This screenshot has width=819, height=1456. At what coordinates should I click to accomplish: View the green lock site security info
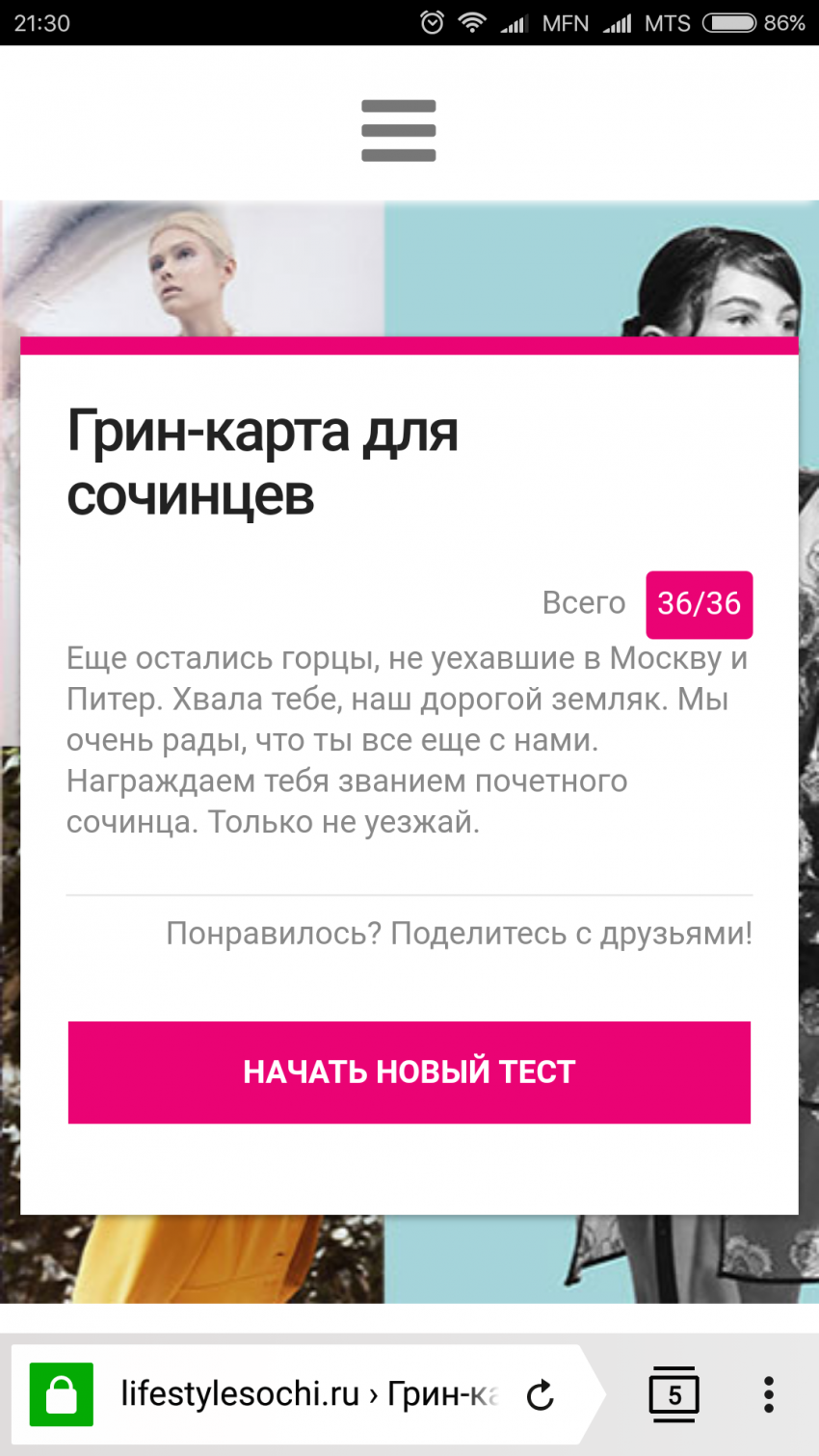62,1394
